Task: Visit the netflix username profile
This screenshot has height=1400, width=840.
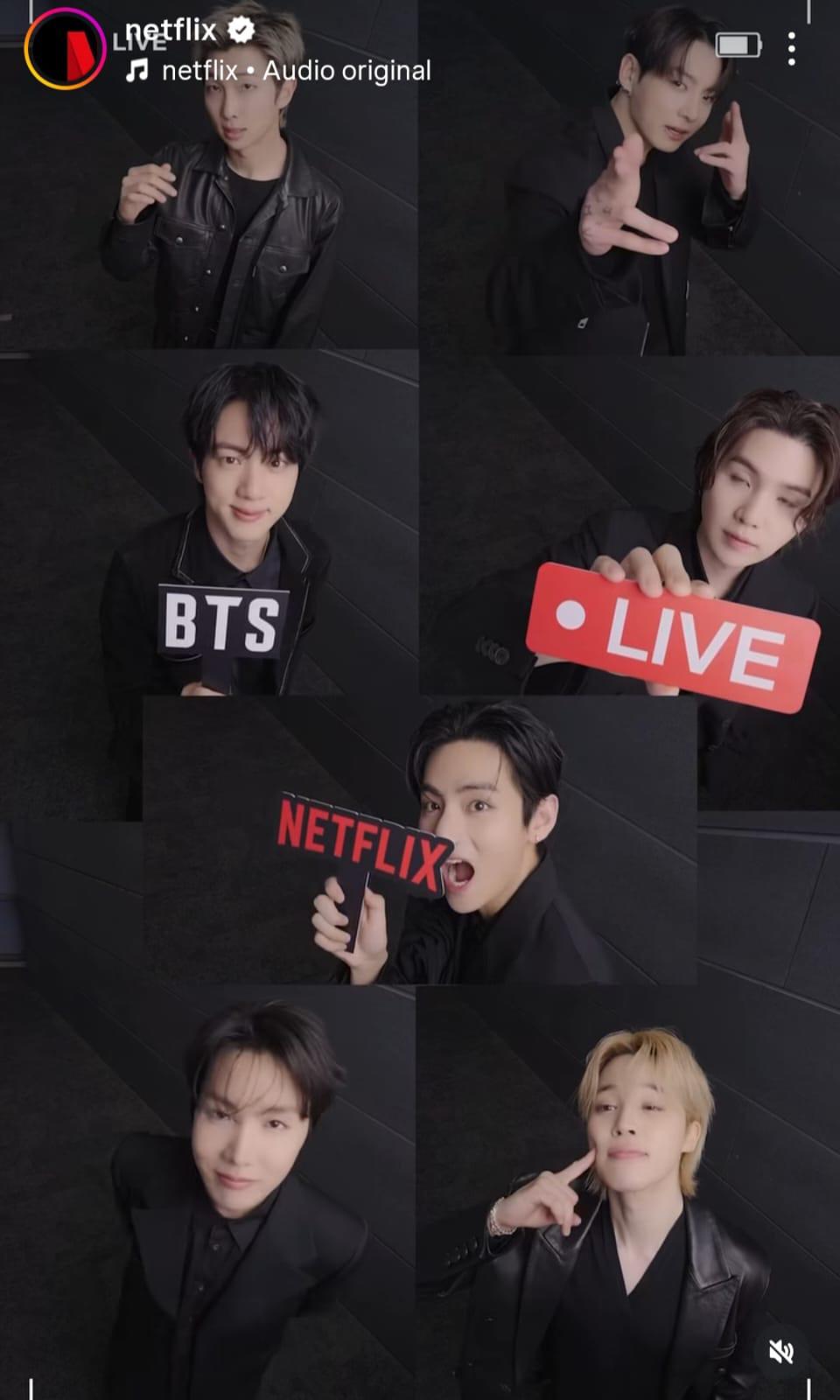Action: 171,30
